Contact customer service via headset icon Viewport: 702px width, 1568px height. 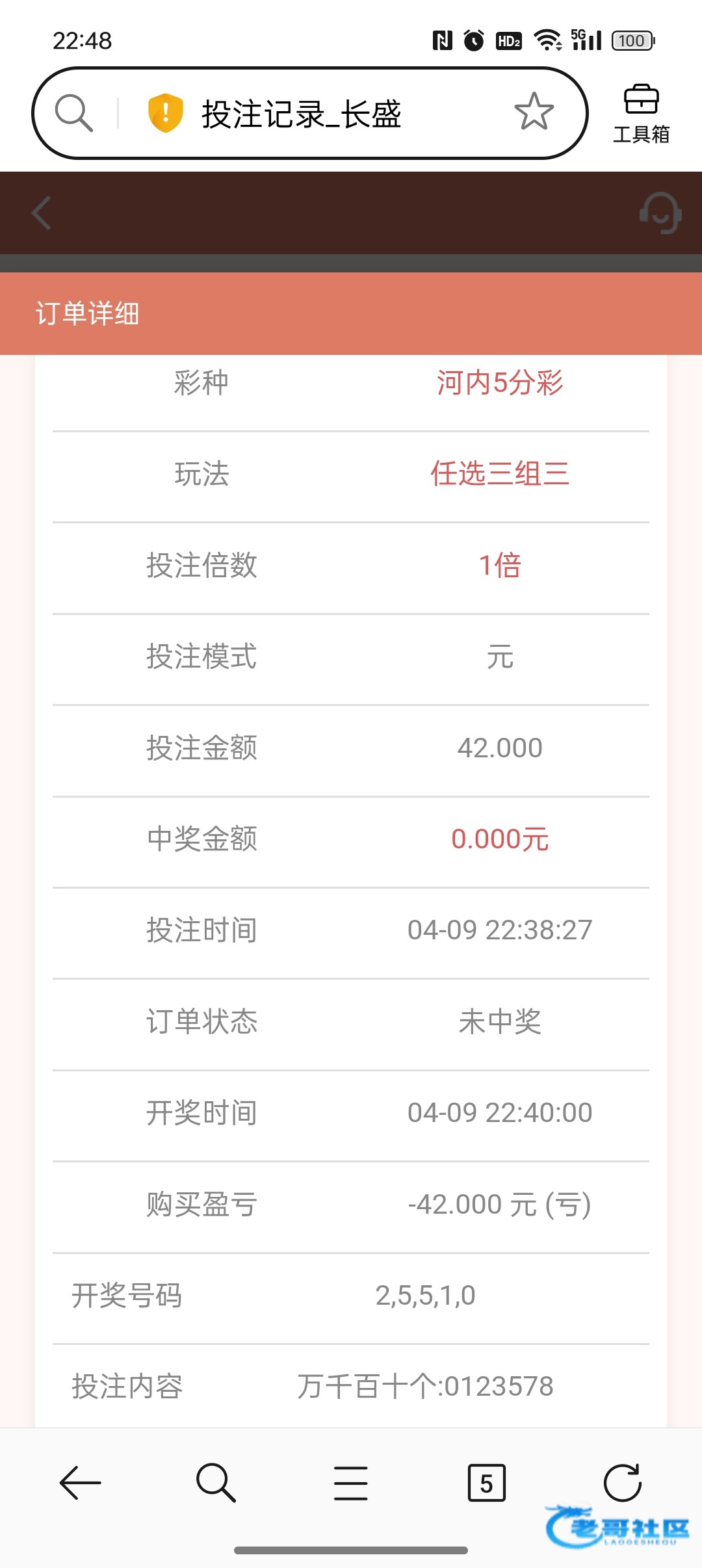[660, 213]
